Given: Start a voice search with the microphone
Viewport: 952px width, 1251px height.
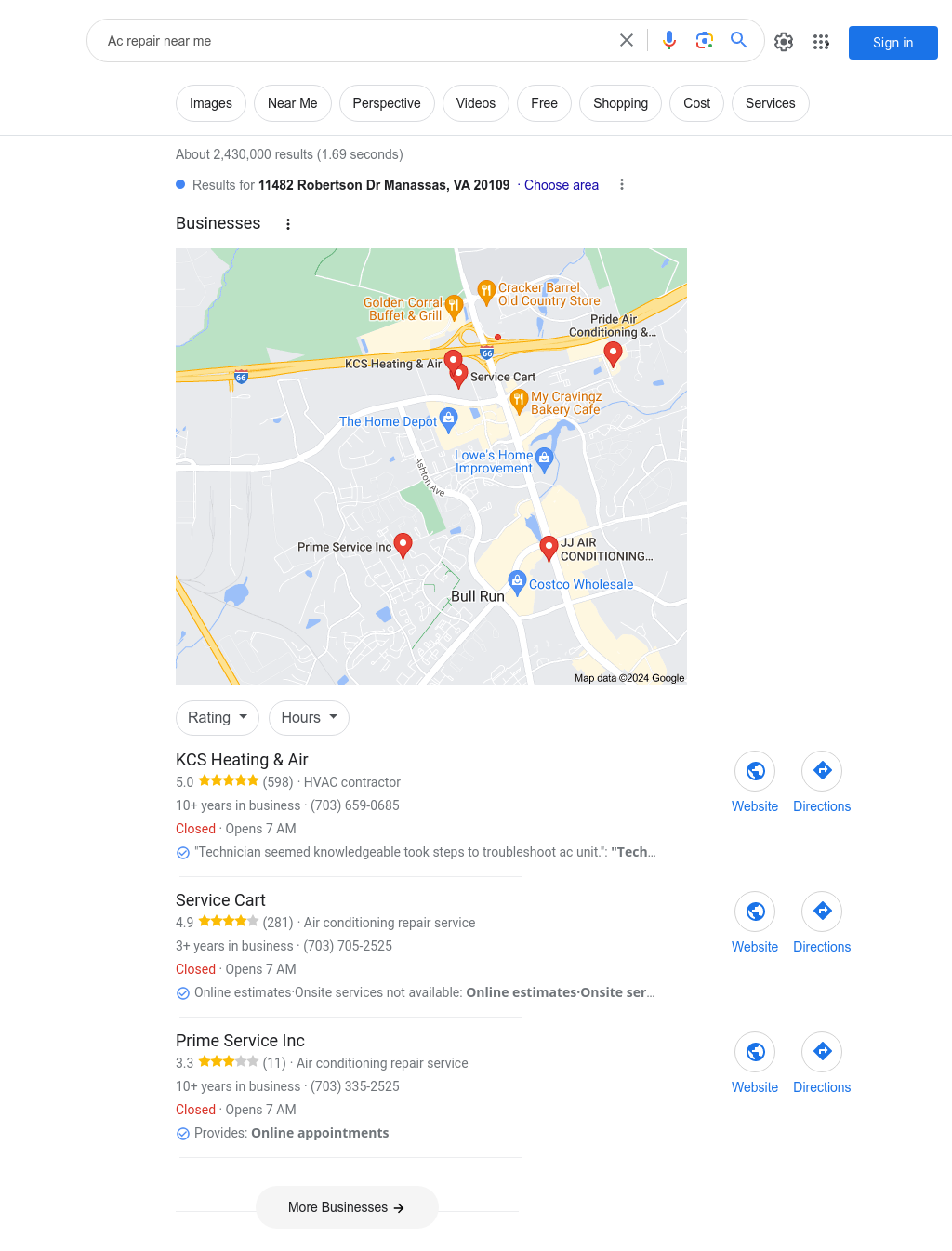Looking at the screenshot, I should click(669, 40).
